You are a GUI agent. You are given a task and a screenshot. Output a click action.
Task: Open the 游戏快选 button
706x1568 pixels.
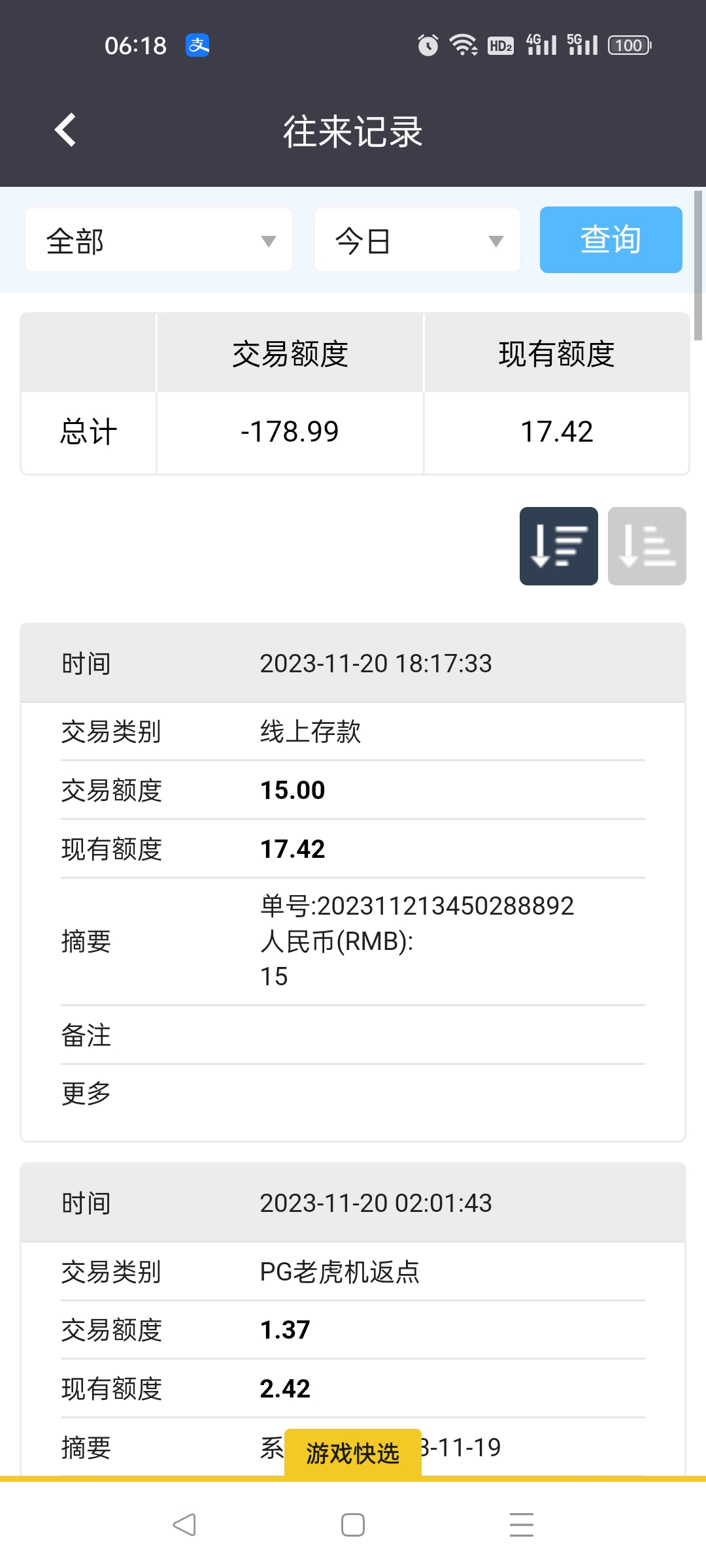[x=353, y=1453]
